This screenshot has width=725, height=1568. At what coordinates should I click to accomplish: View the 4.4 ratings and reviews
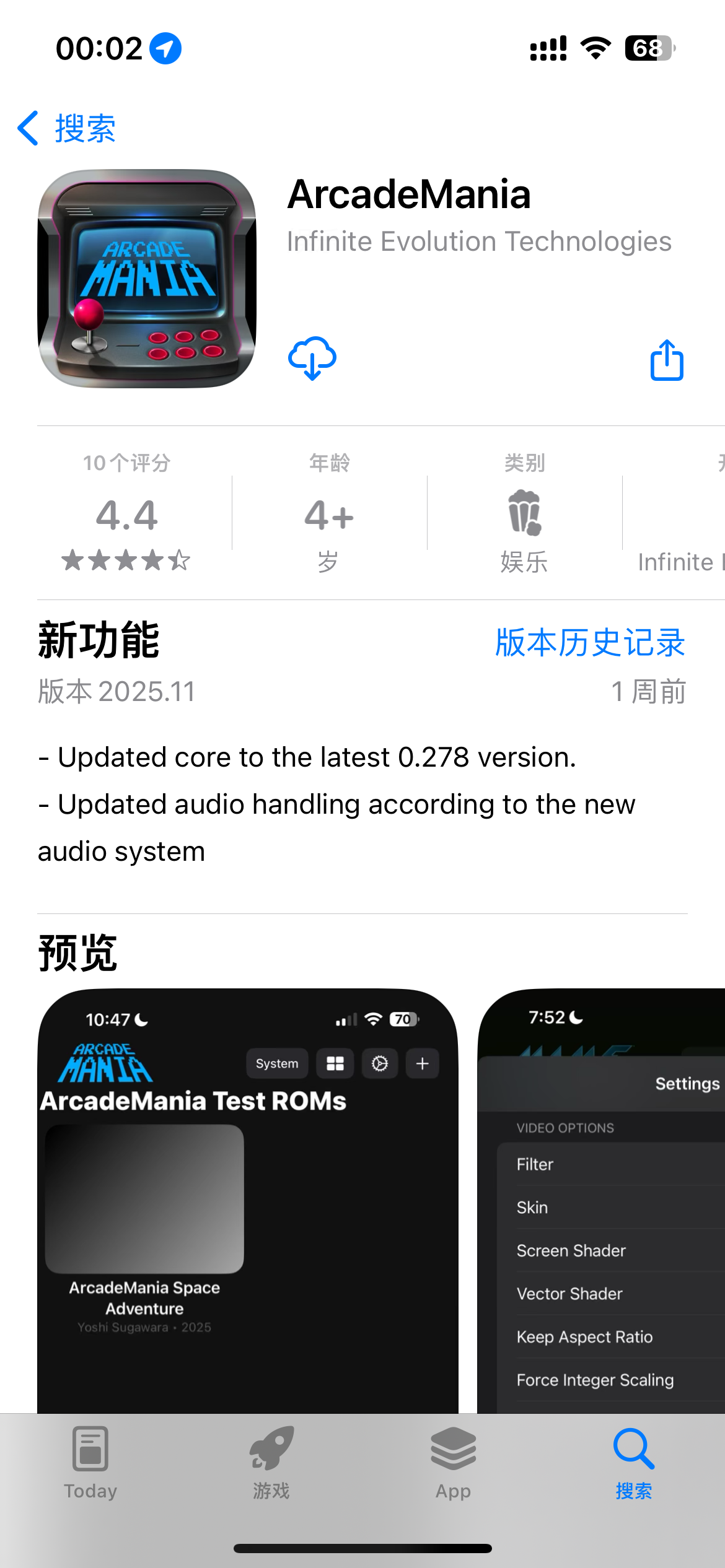click(x=126, y=514)
